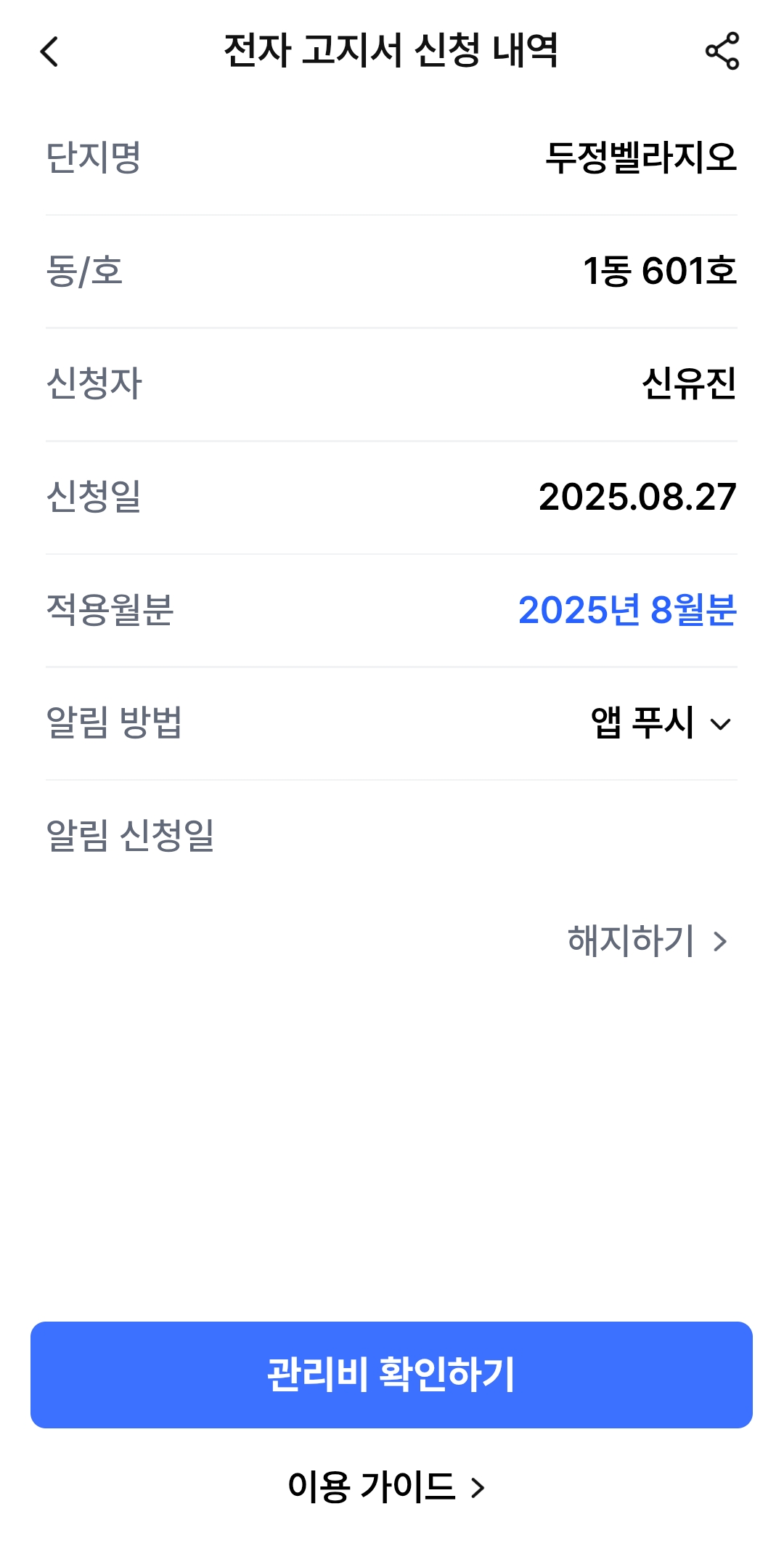The width and height of the screenshot is (784, 1546).
Task: Tap the 관리비 확인하기 button
Action: (x=391, y=1375)
